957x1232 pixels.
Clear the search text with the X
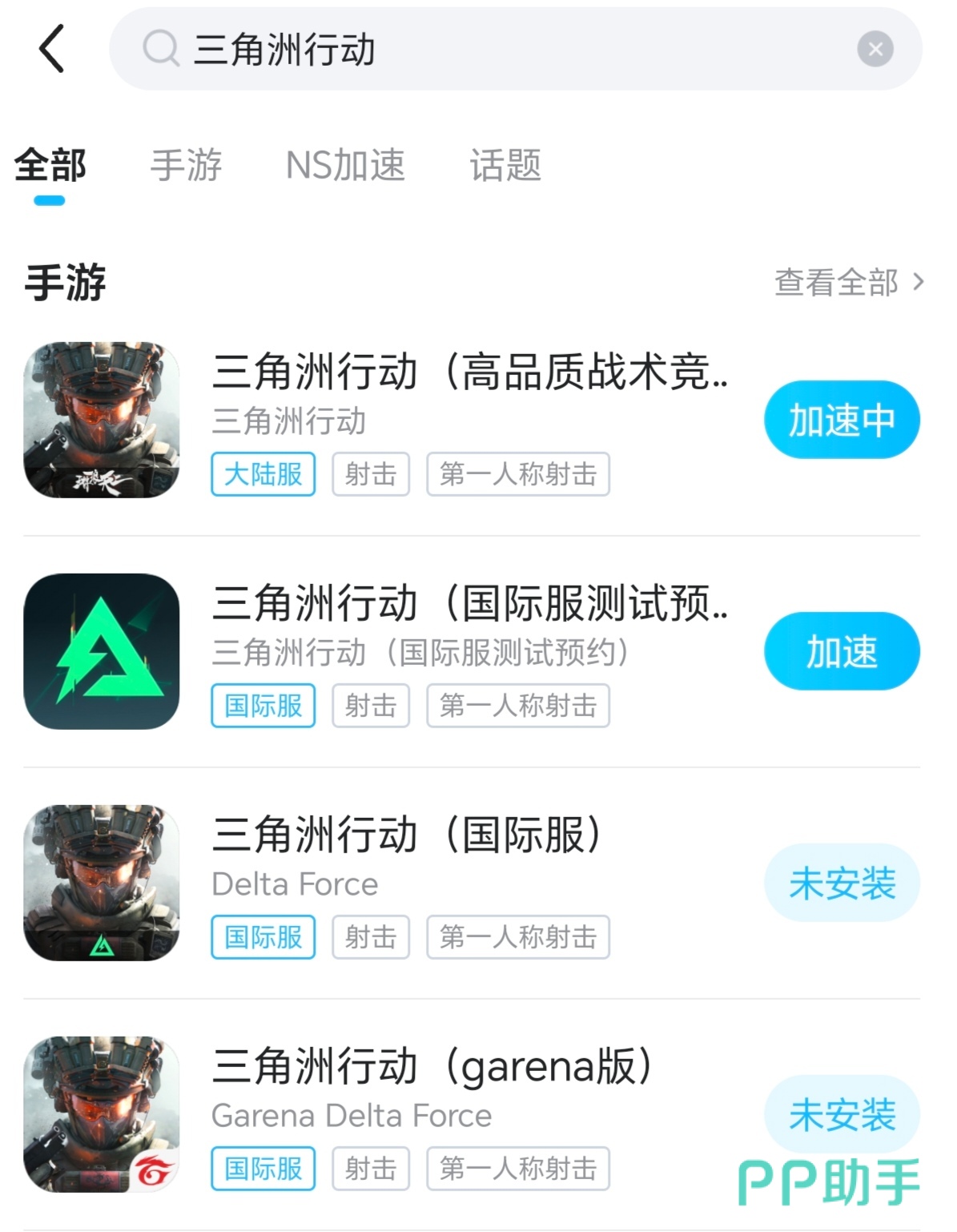pyautogui.click(x=875, y=50)
